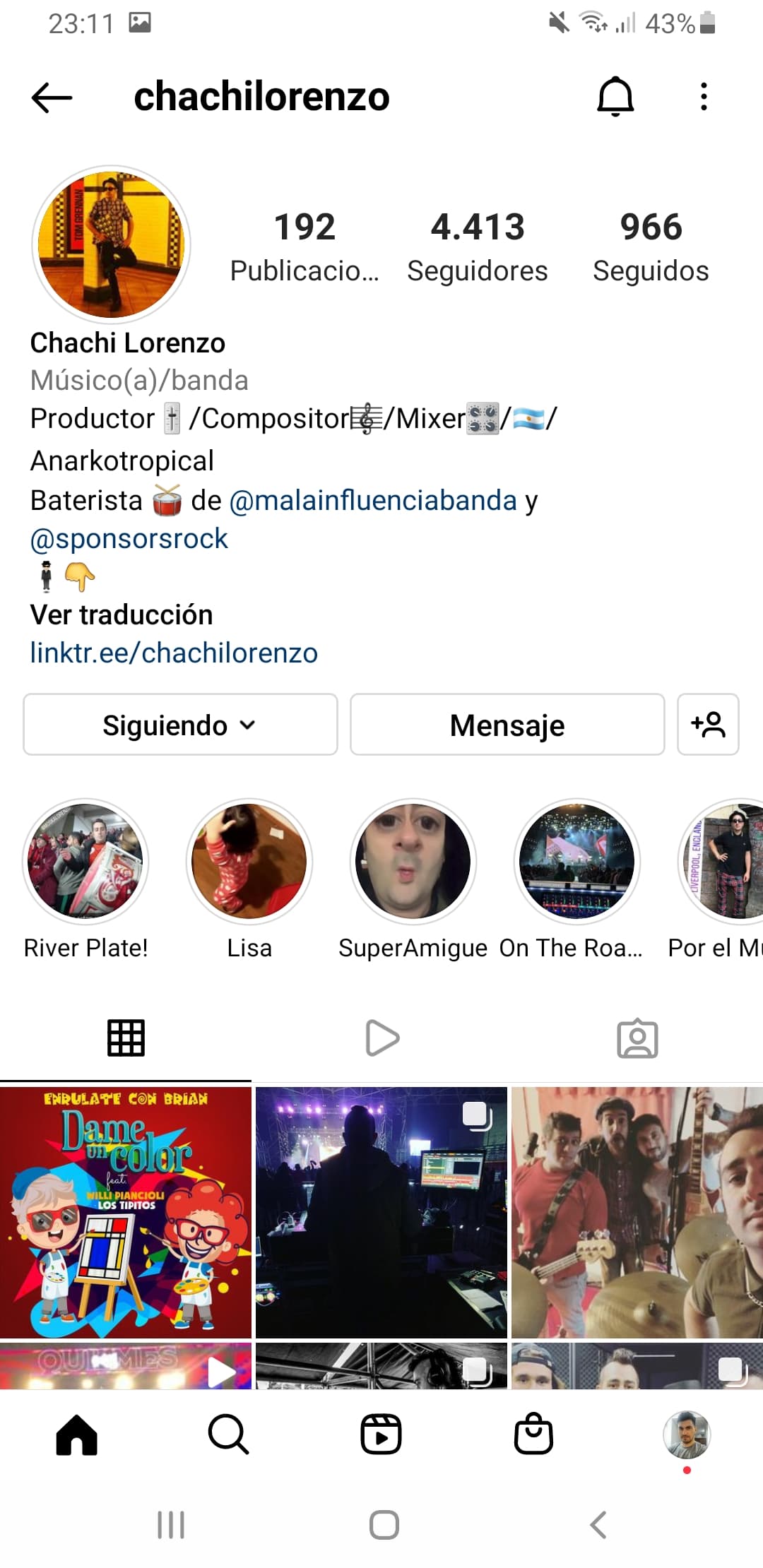Viewport: 763px width, 1568px height.
Task: Go back using the top arrow
Action: pyautogui.click(x=52, y=97)
